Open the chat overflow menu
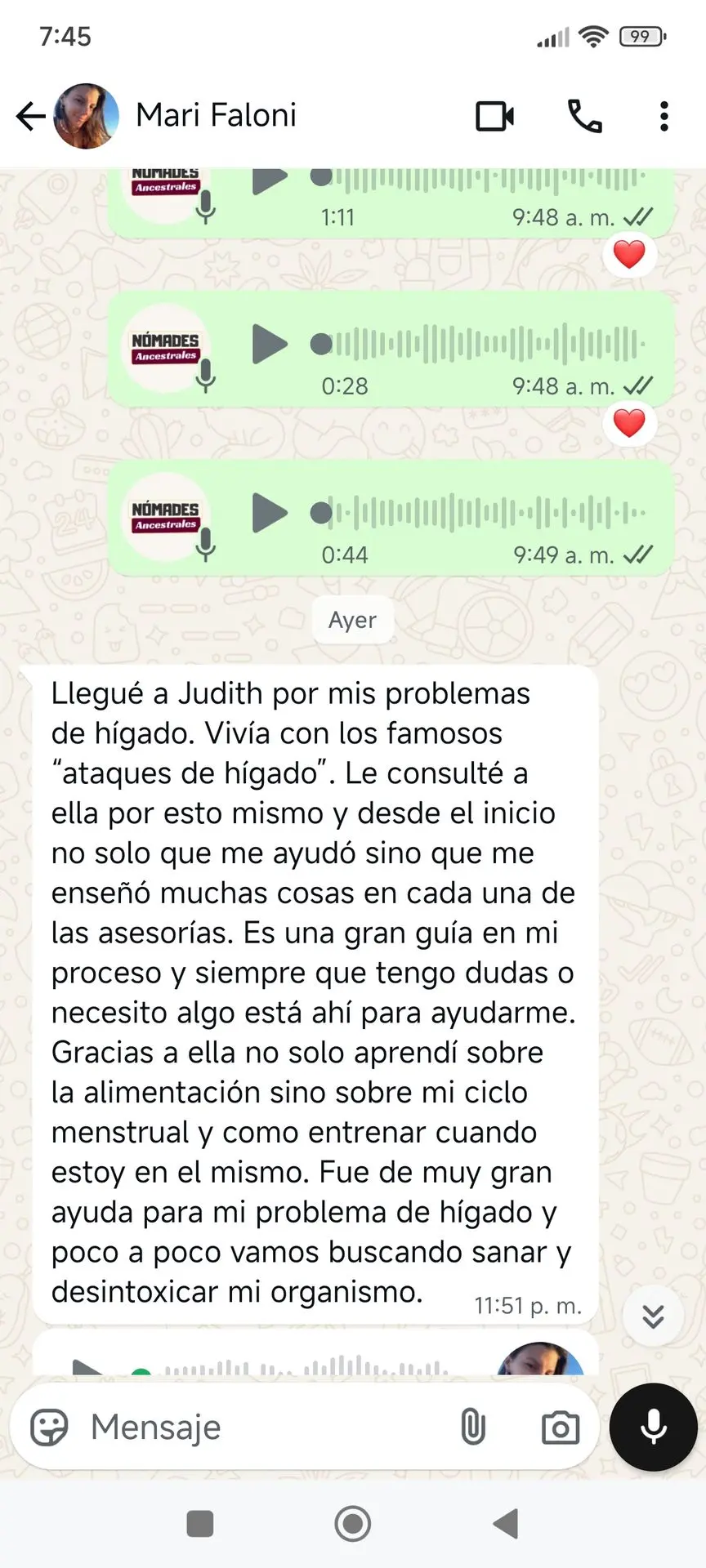This screenshot has width=706, height=1568. [664, 117]
